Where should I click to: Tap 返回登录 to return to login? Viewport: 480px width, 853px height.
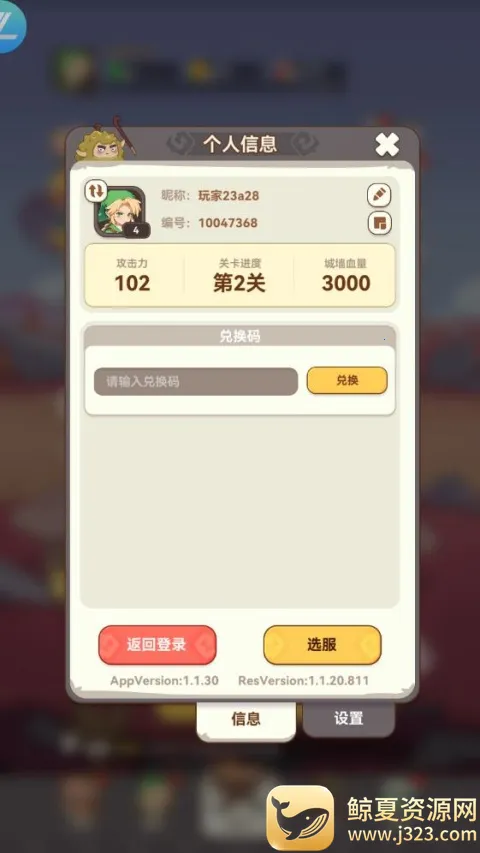point(157,645)
